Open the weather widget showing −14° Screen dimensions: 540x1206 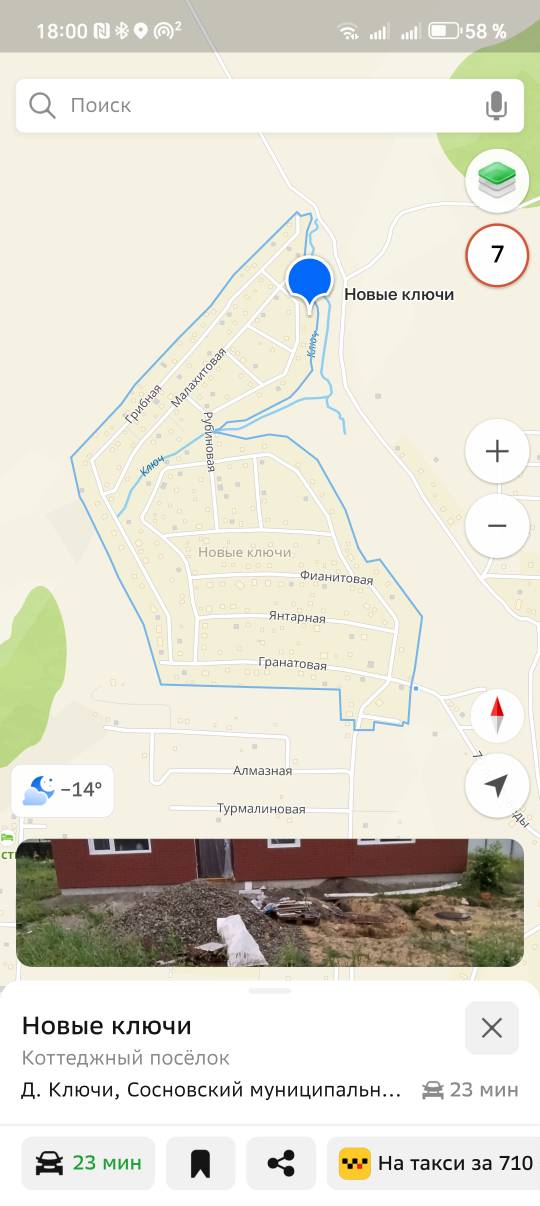63,790
